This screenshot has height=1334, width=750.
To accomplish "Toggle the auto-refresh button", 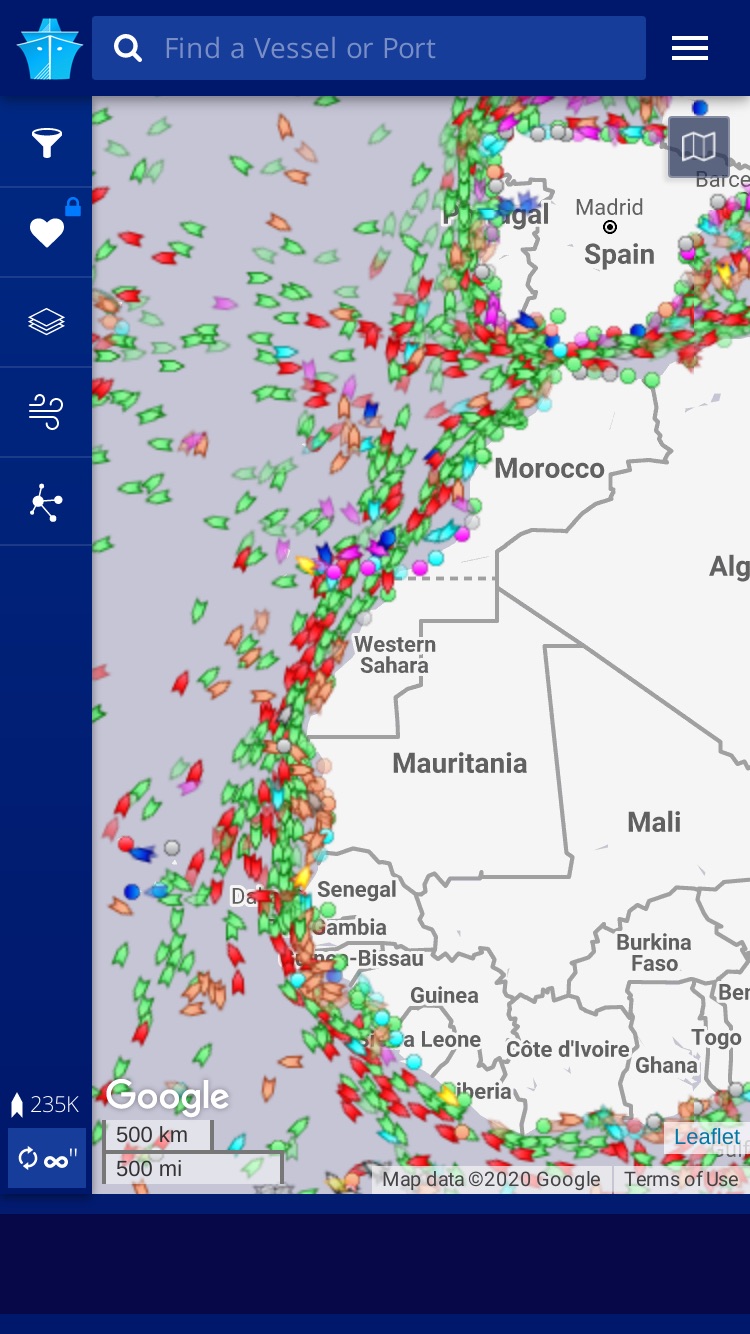I will click(47, 1158).
